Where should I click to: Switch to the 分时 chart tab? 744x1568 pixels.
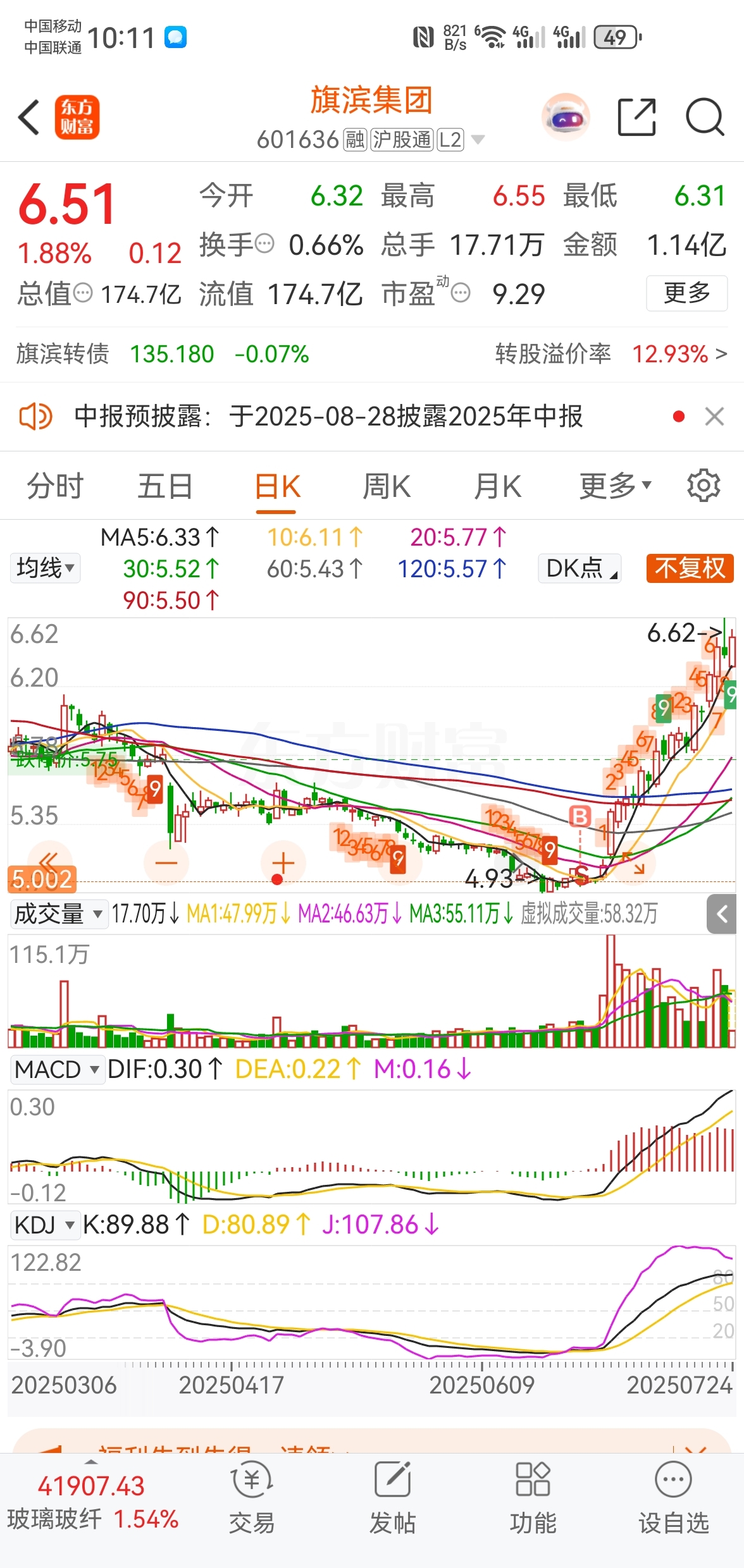tap(55, 487)
